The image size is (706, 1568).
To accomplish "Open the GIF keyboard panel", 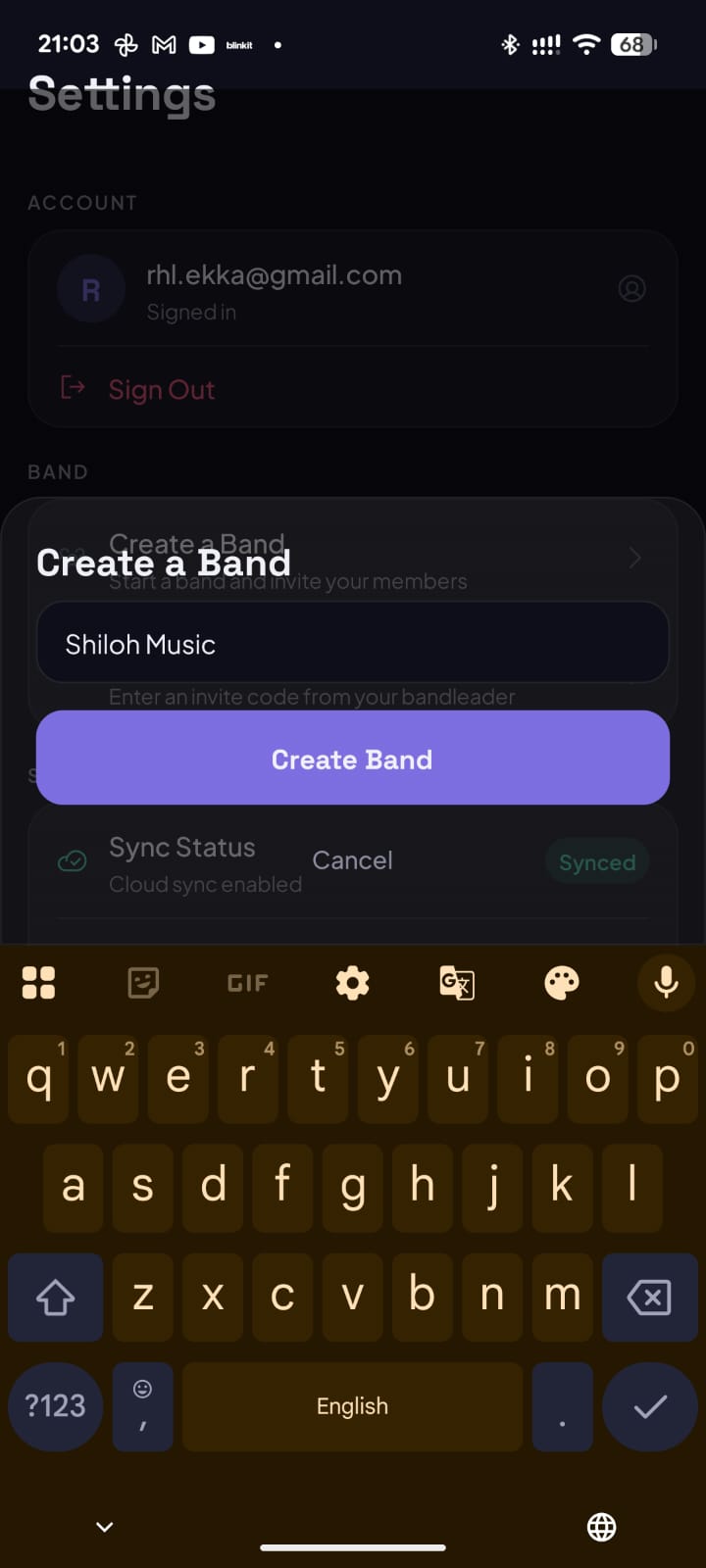I will pyautogui.click(x=247, y=982).
